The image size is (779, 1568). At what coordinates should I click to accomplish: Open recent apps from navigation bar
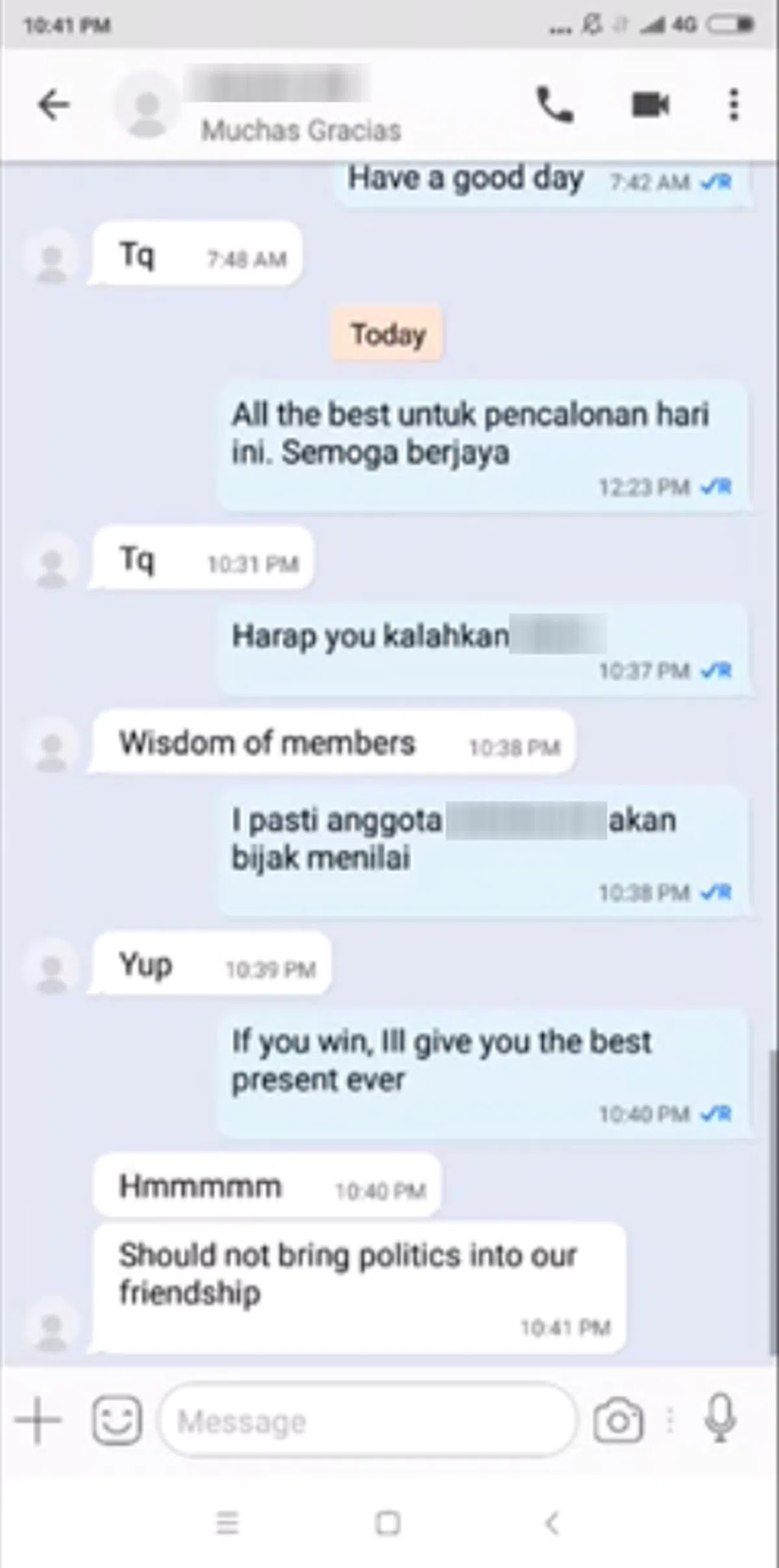[227, 1522]
